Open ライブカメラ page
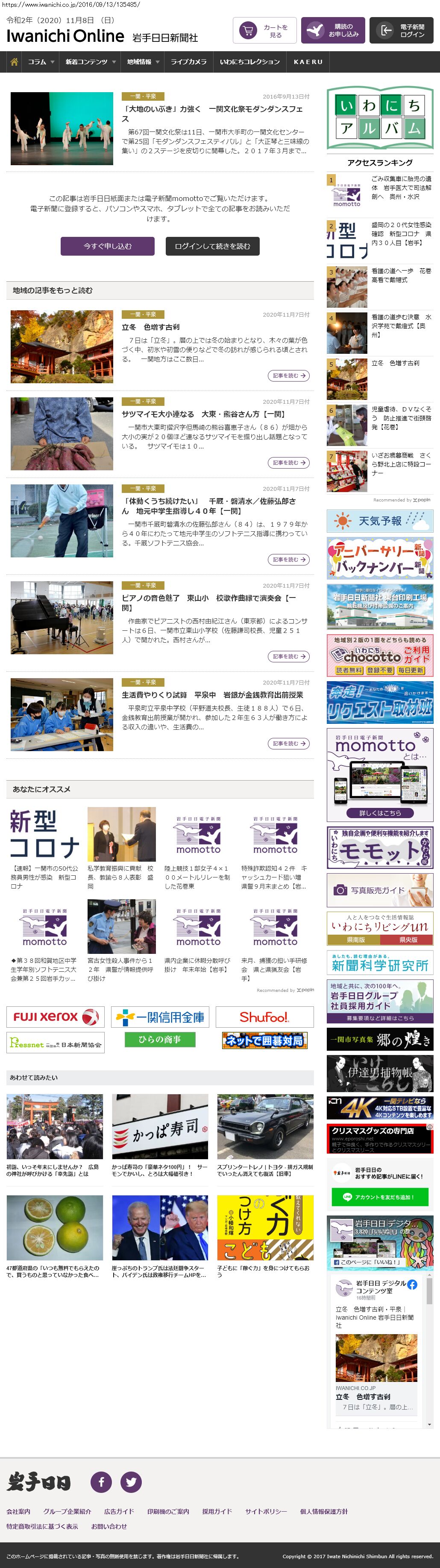Screen dimensions: 440x1568 [188, 62]
